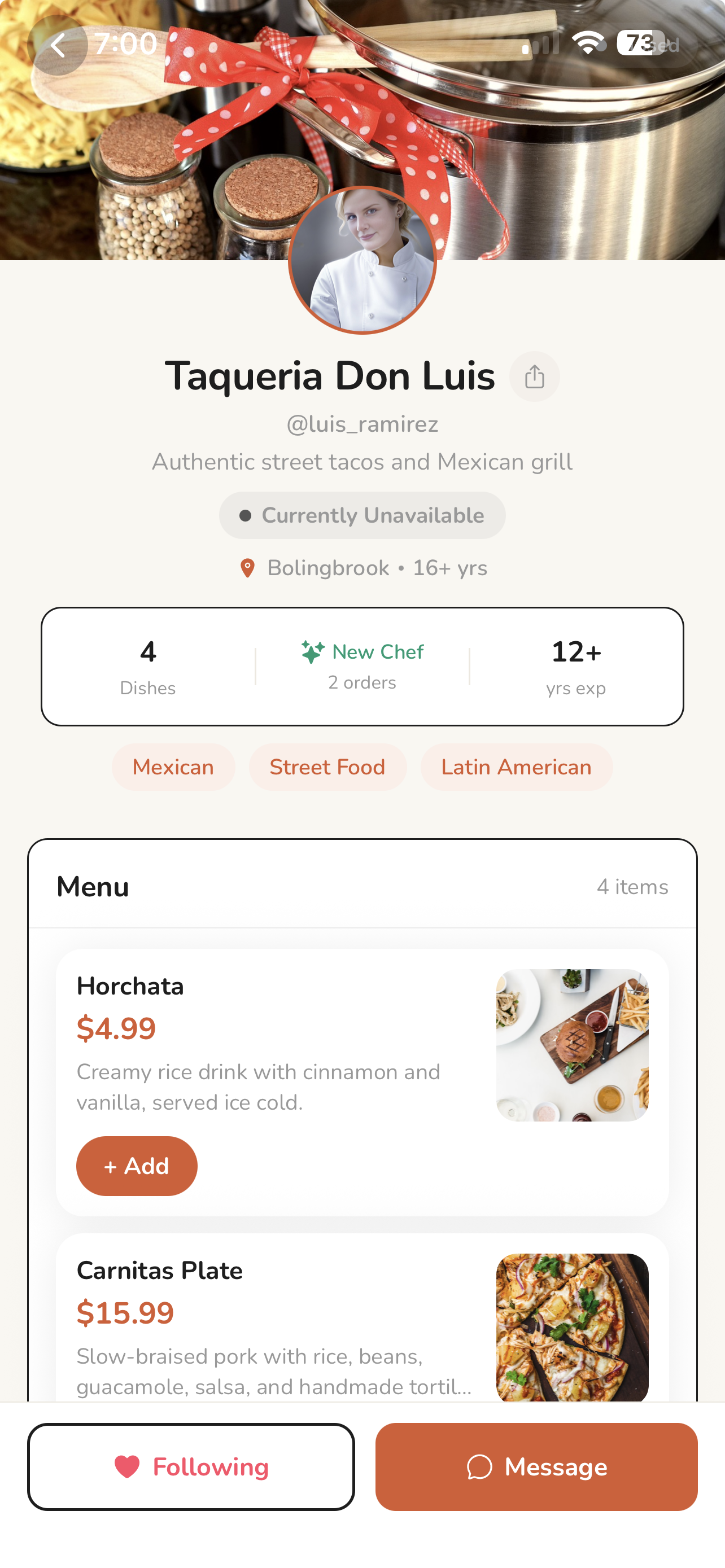Tap the chat bubble icon on the Message button
Screen dimensions: 725x1568
(481, 1467)
